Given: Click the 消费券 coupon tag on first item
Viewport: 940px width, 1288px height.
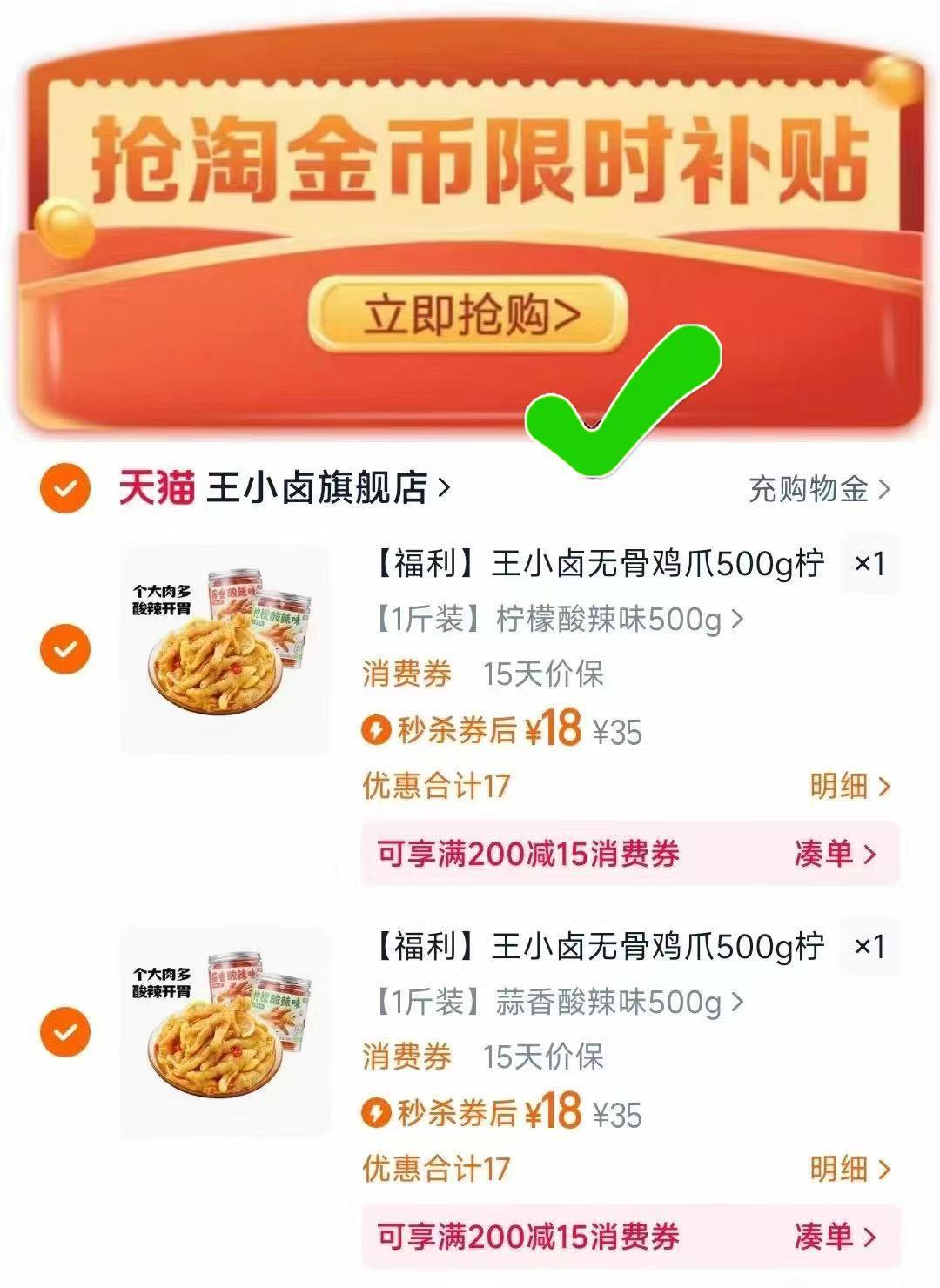Looking at the screenshot, I should tap(406, 674).
